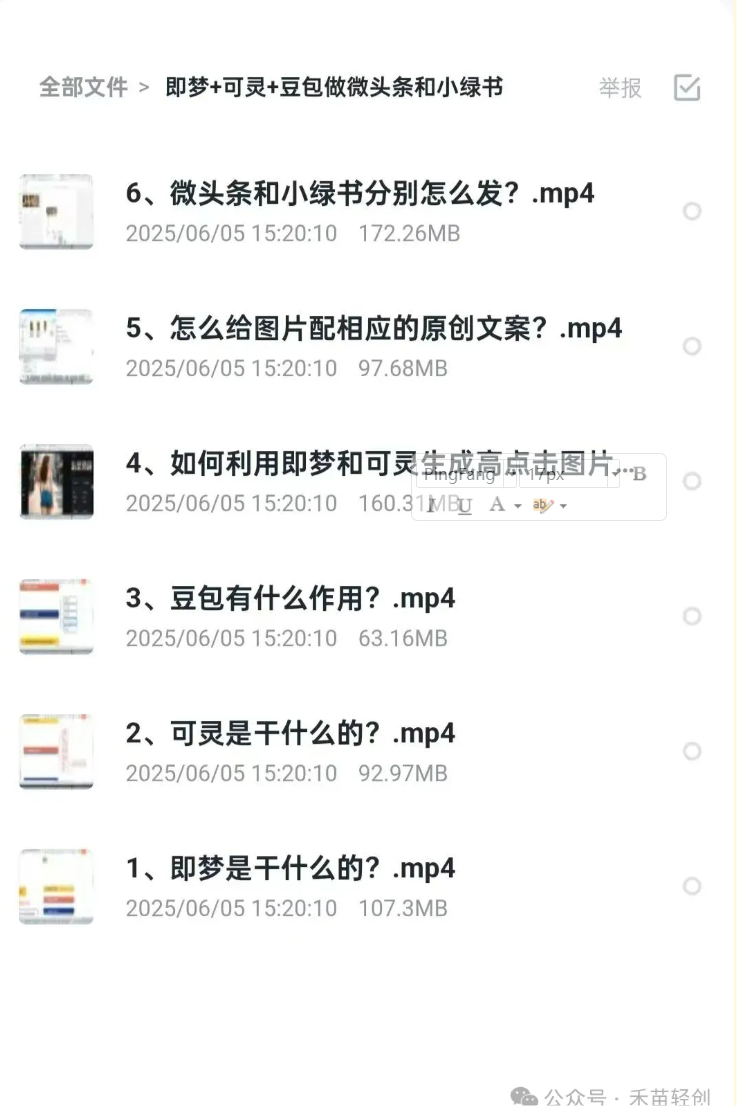
Task: Select the circle for 1、即梦是干什么的
Action: coord(691,886)
